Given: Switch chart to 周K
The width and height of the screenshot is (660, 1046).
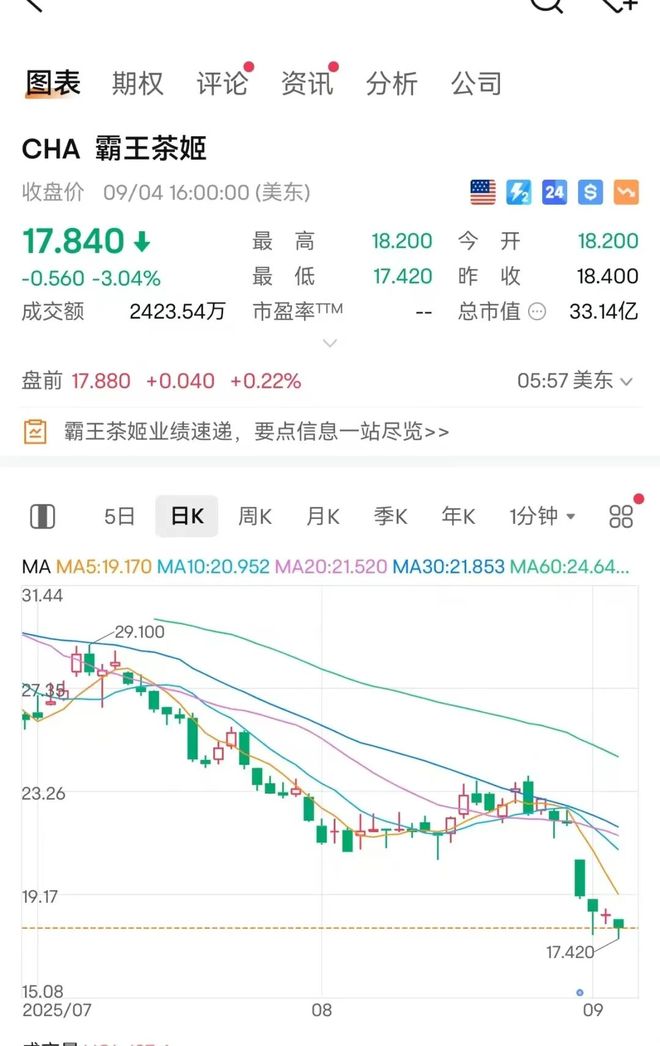Looking at the screenshot, I should (x=255, y=516).
